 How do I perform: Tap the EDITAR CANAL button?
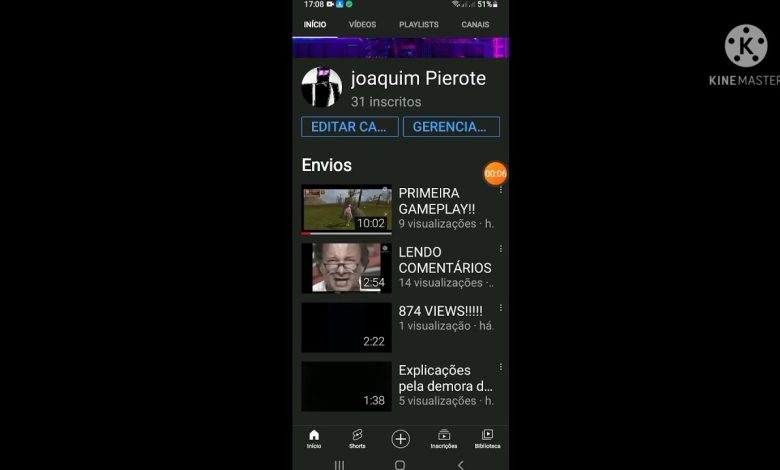[348, 127]
